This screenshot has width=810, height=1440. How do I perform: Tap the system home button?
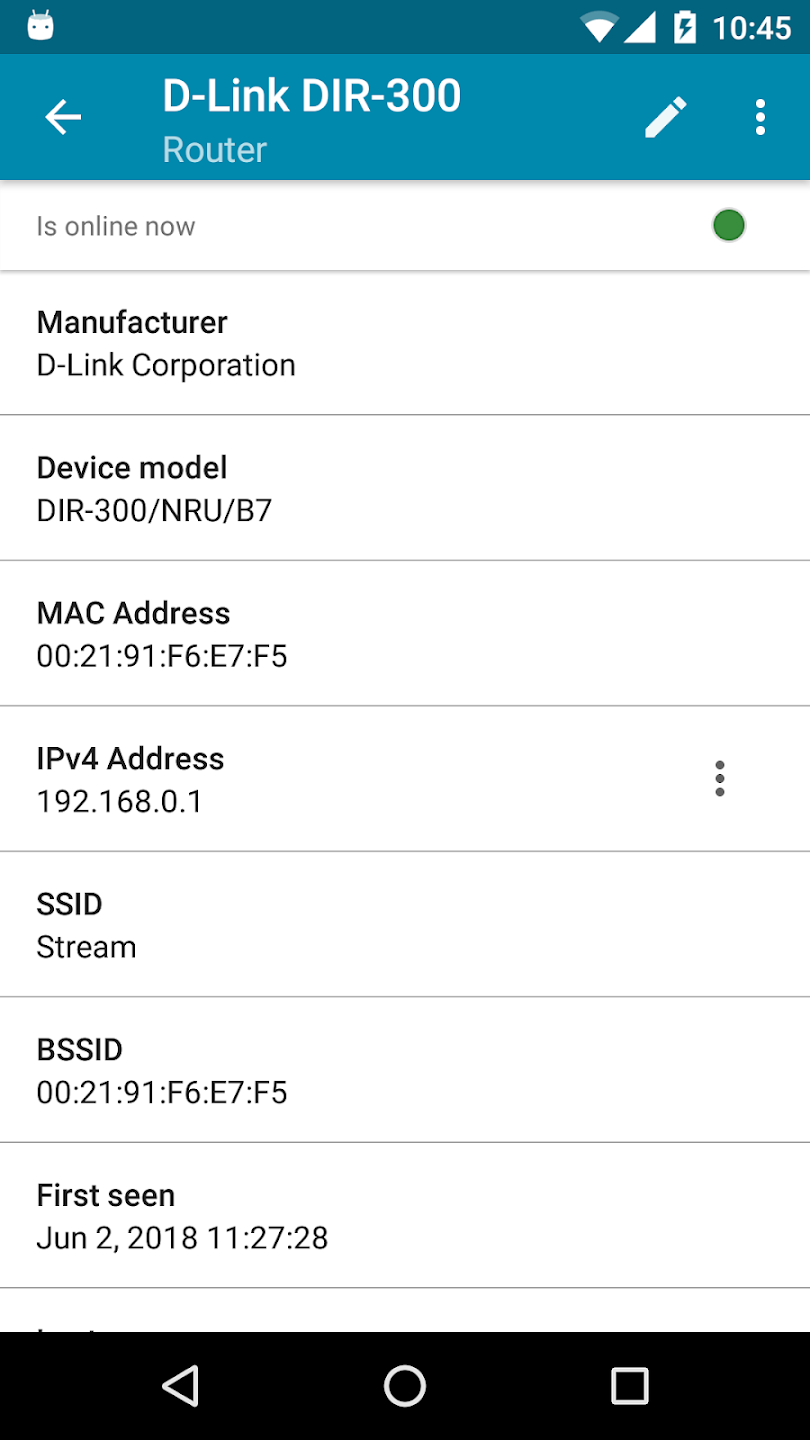[x=405, y=1386]
